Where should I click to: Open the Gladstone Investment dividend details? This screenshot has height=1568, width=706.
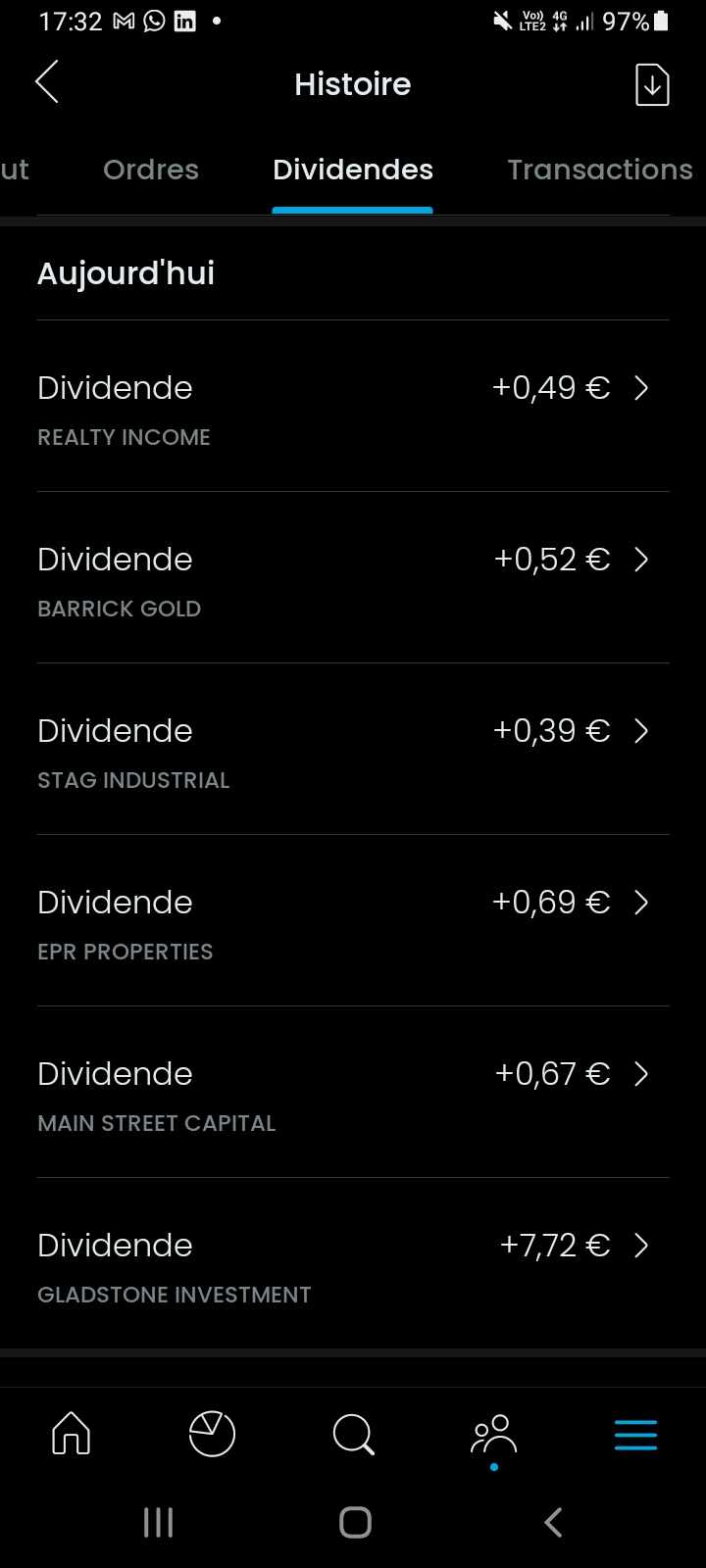point(353,1265)
